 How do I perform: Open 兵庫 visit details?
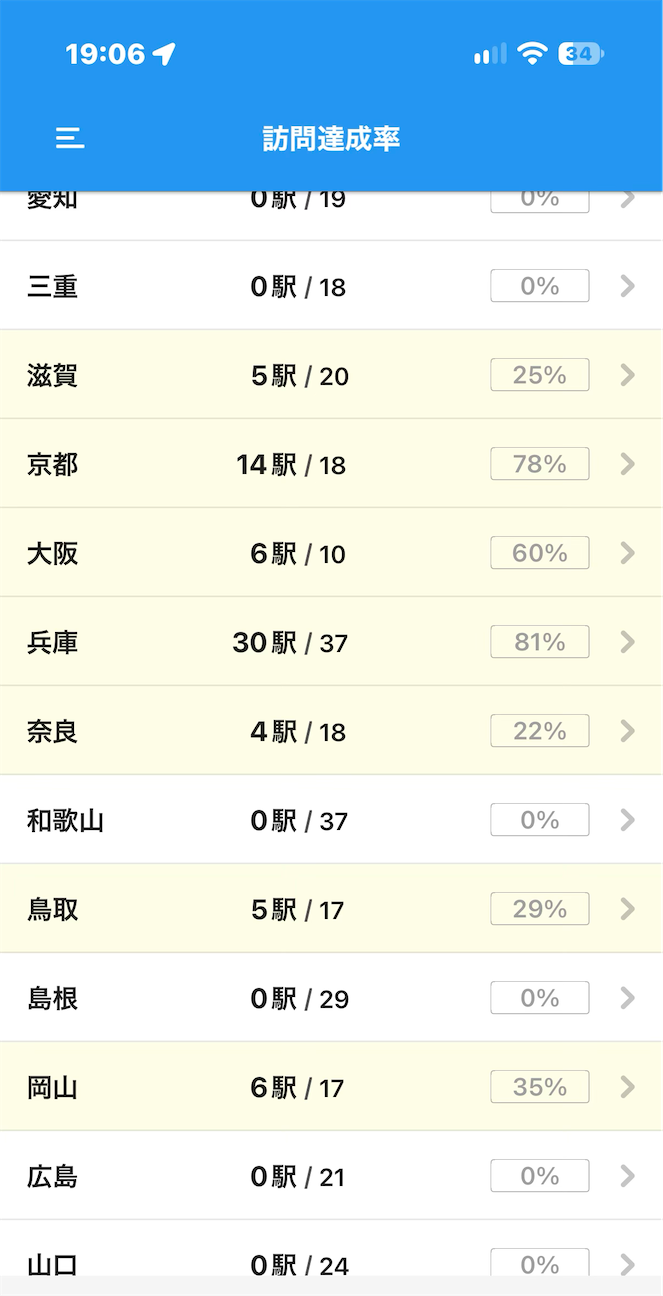[331, 642]
